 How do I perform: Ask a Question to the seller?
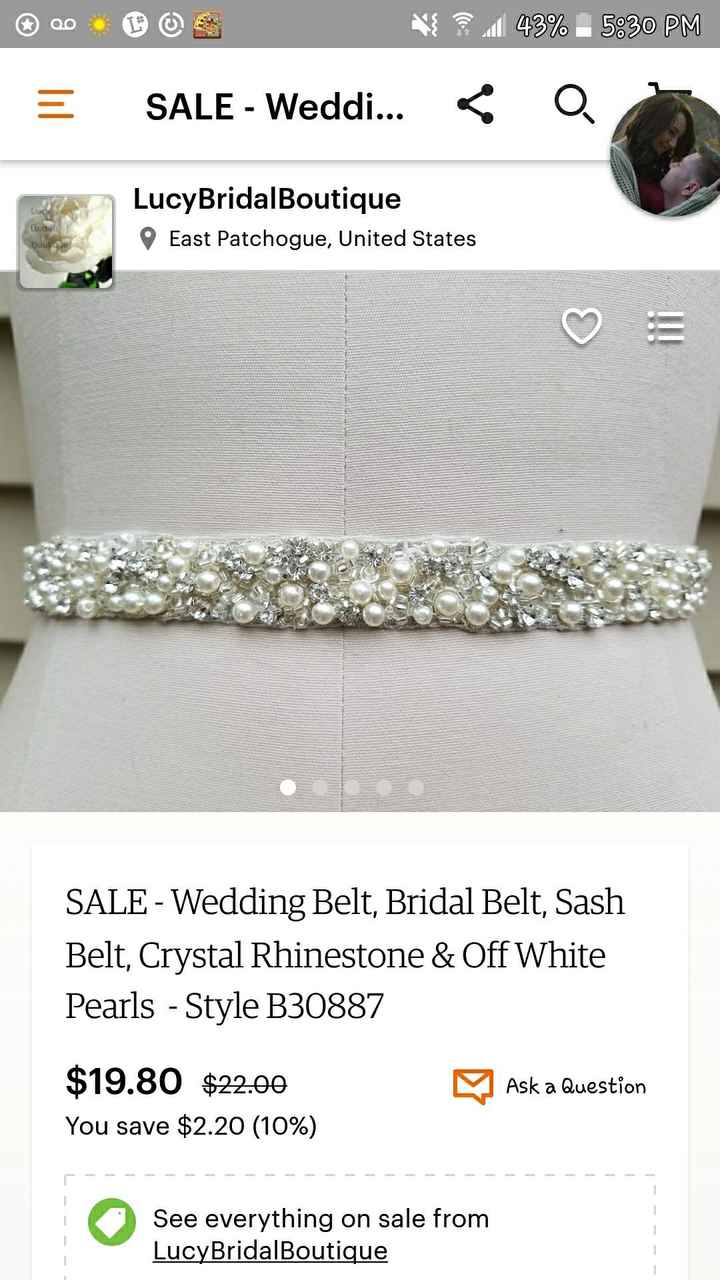point(550,1086)
